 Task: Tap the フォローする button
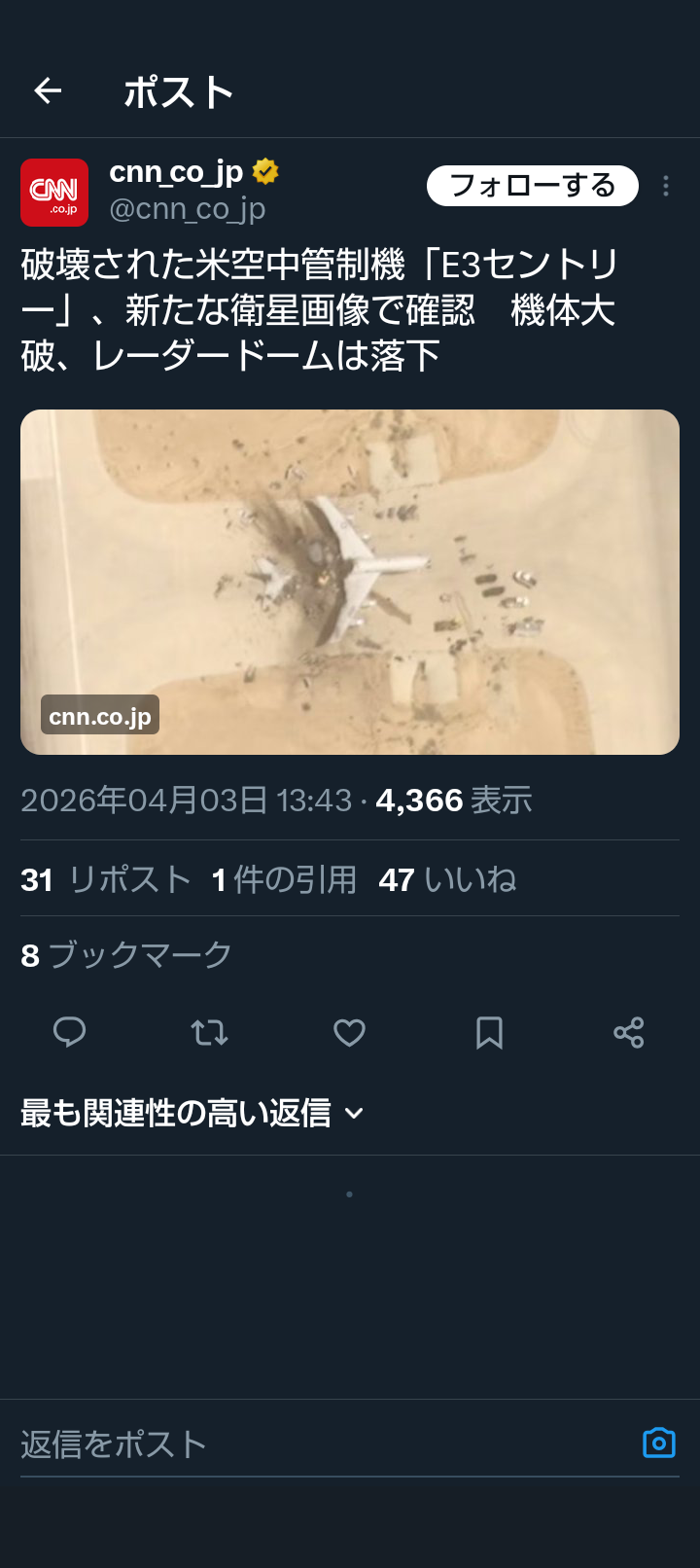(532, 186)
